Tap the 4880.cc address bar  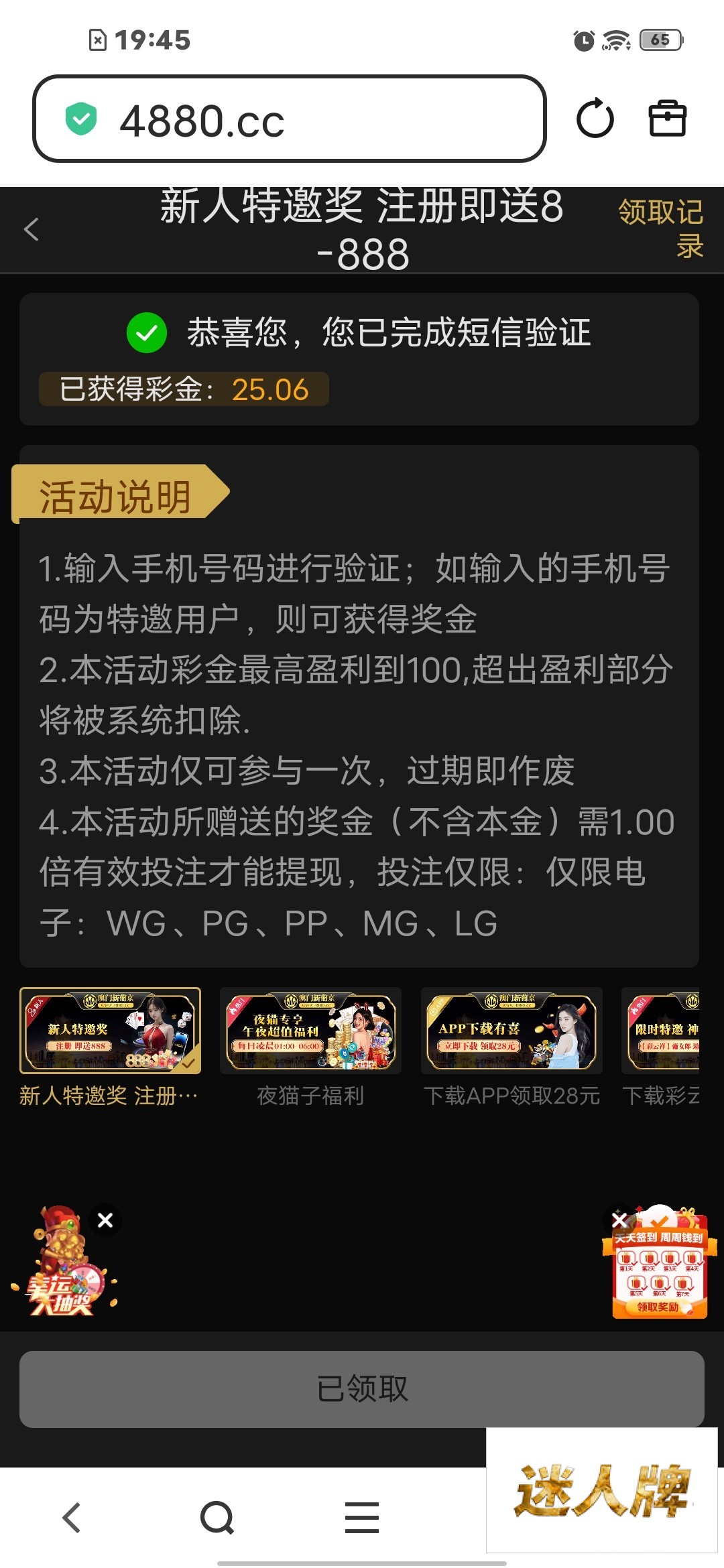[288, 119]
